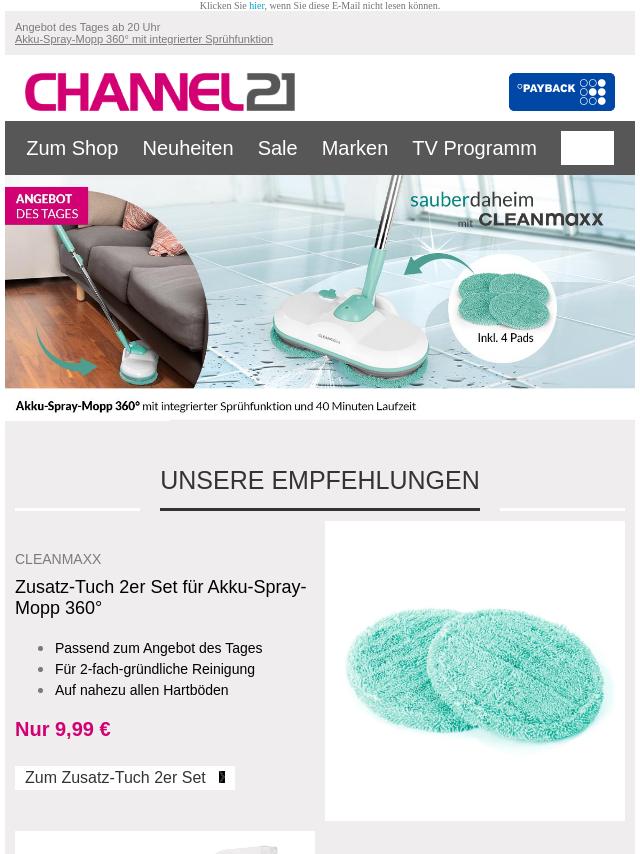The height and width of the screenshot is (854, 640).
Task: Browse the Sale section
Action: (x=277, y=148)
